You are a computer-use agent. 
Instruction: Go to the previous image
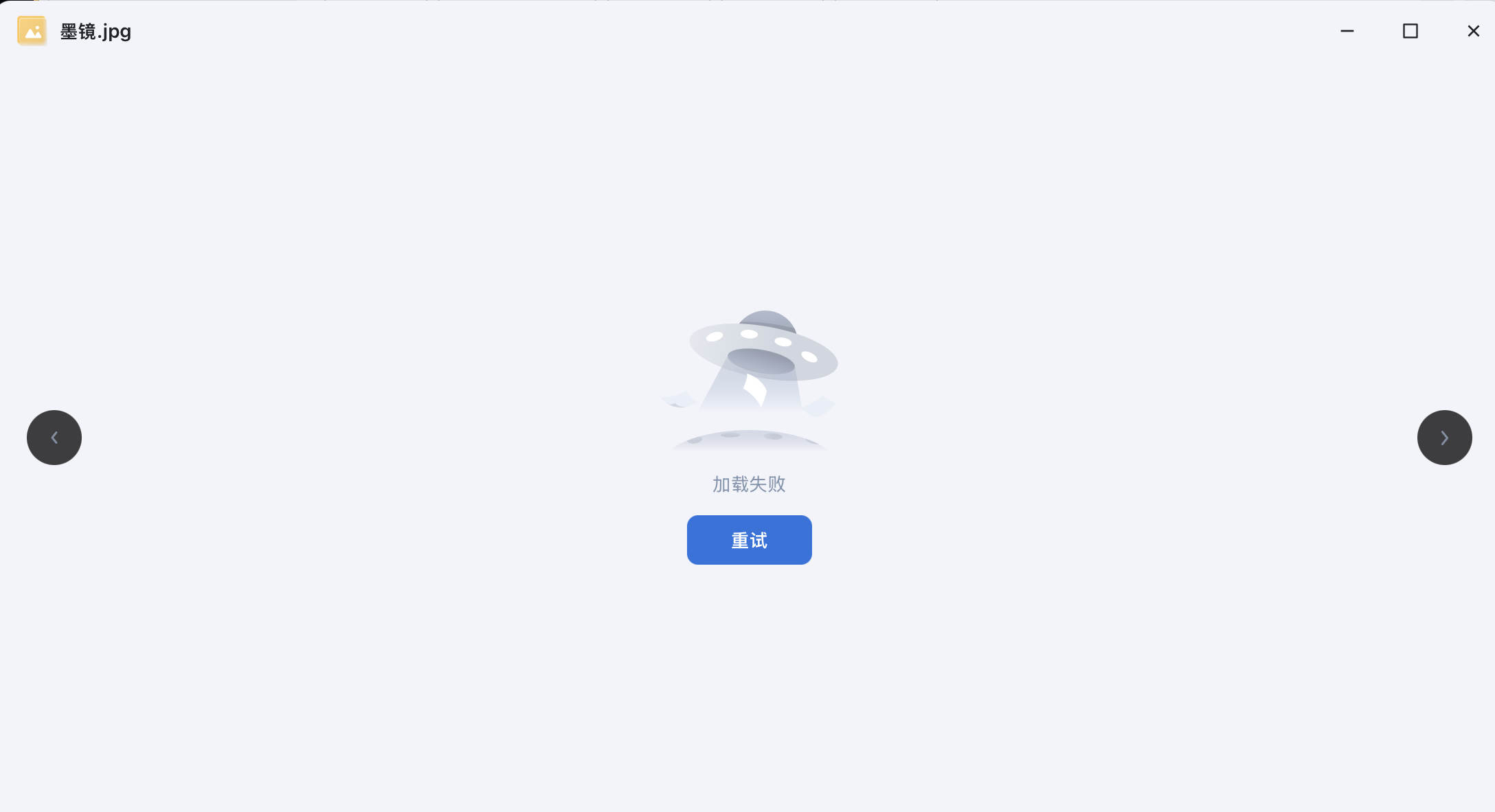(54, 438)
